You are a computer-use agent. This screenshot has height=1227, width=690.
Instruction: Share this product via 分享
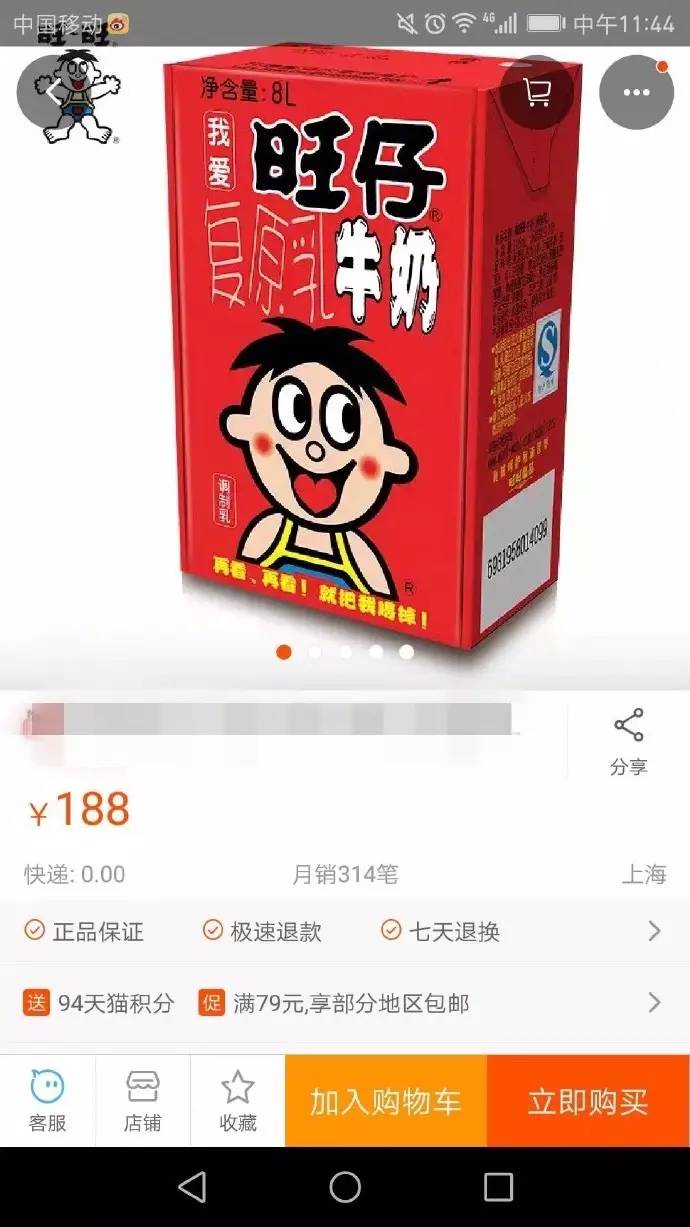click(629, 742)
